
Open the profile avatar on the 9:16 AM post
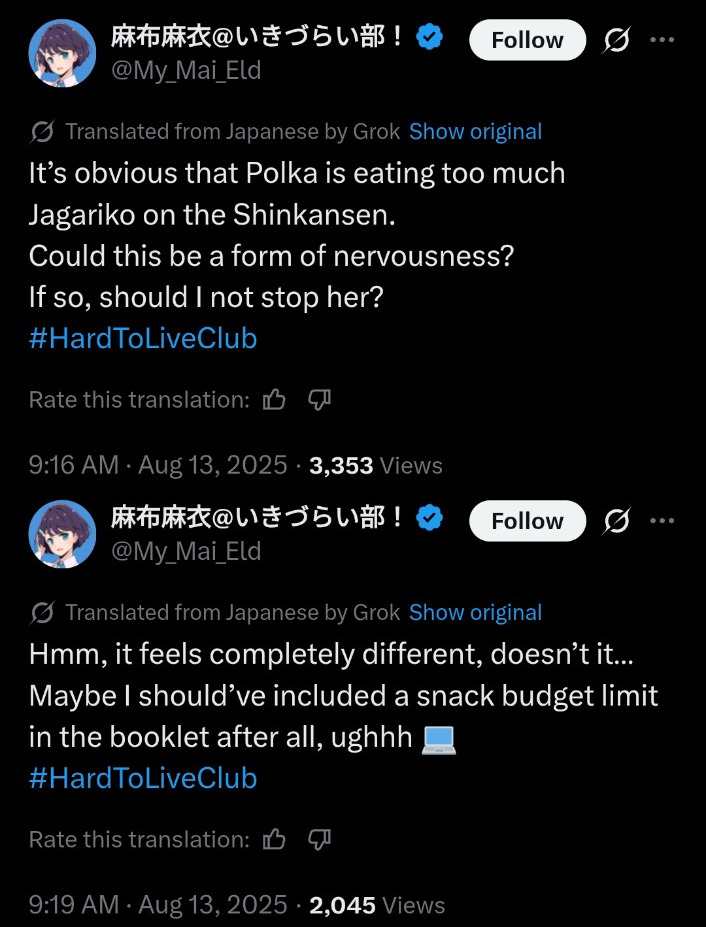click(62, 52)
